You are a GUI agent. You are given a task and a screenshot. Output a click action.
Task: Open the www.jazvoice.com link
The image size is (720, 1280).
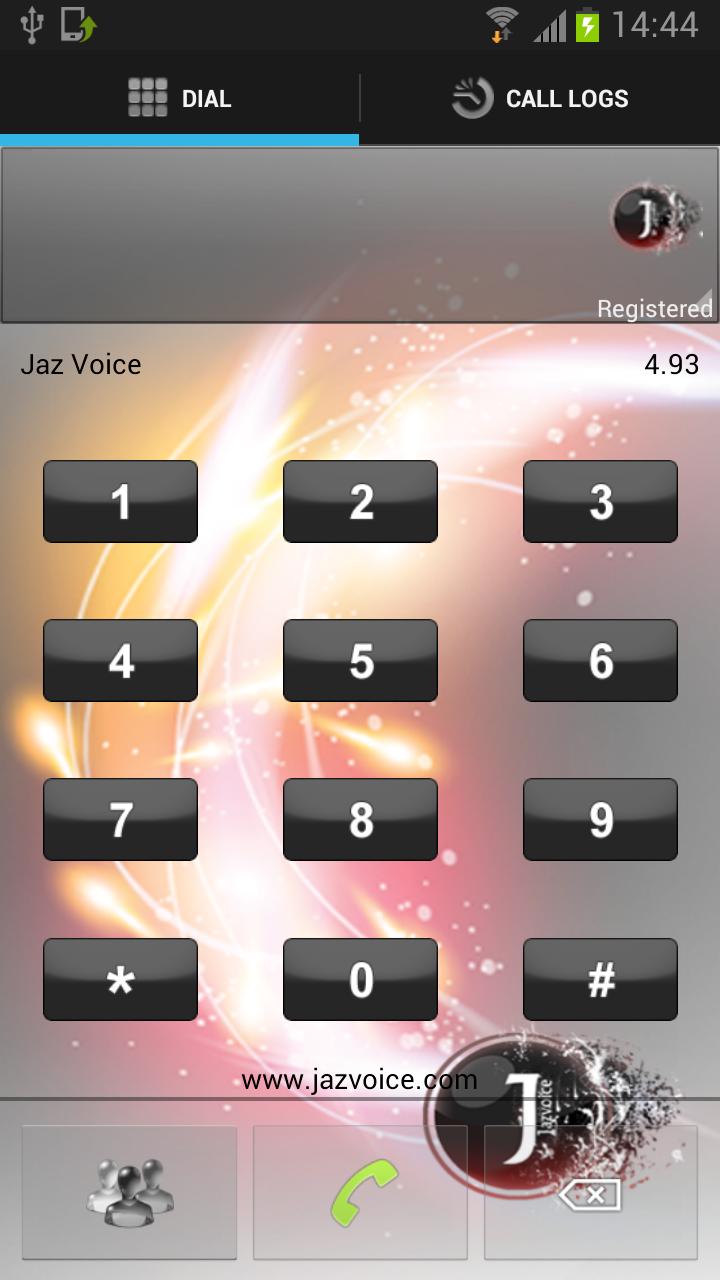360,1080
